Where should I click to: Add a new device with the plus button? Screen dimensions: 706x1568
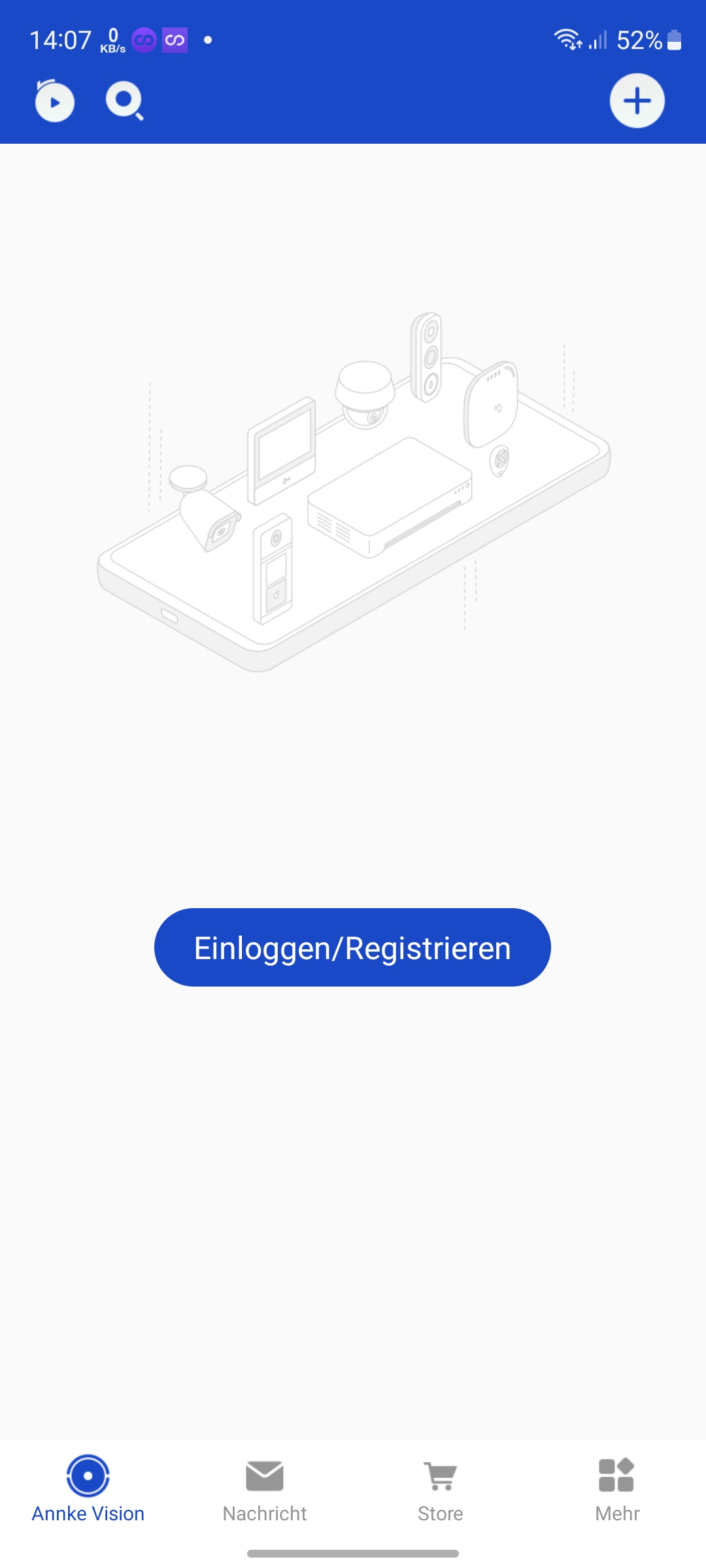point(637,101)
